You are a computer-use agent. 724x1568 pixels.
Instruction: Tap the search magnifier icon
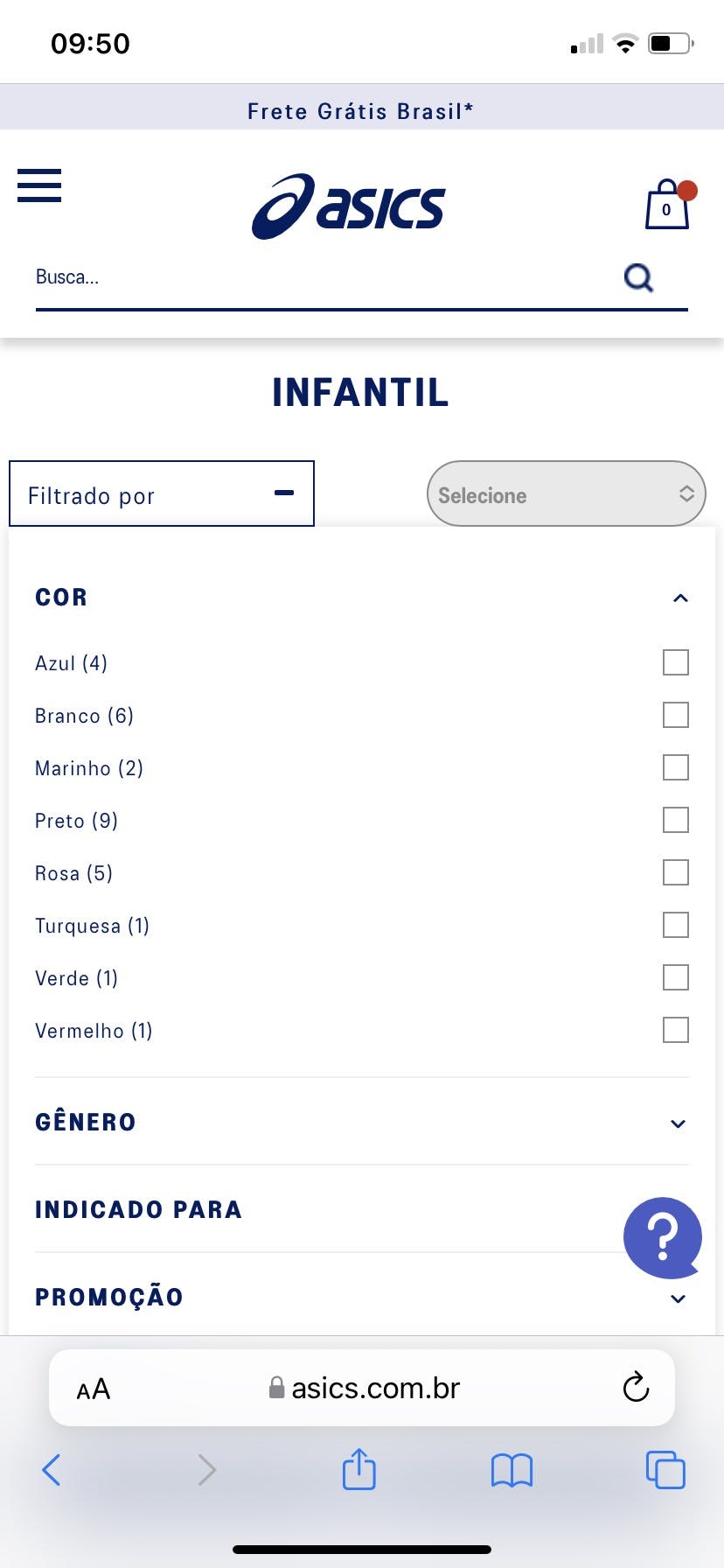[x=638, y=278]
